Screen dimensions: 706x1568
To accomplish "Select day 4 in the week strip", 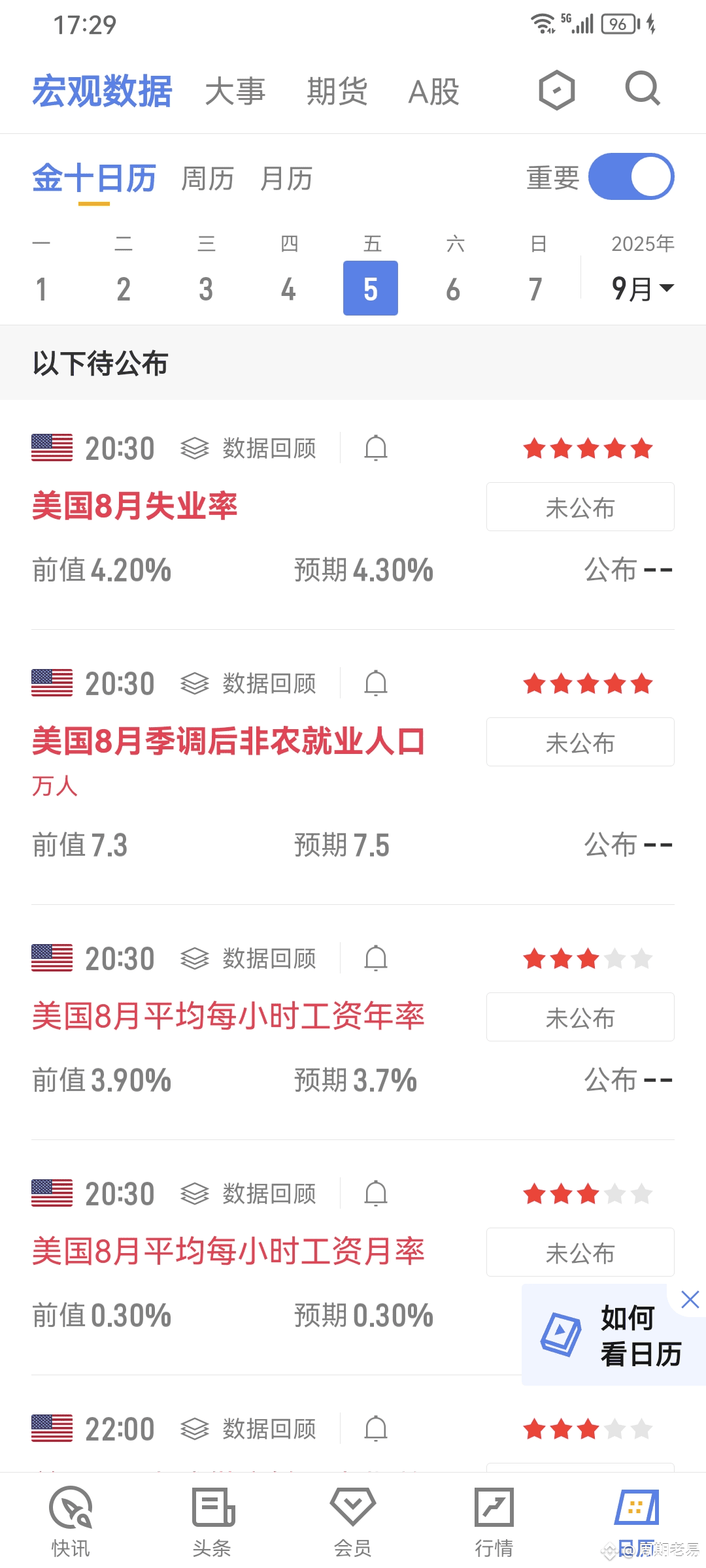I will click(x=288, y=289).
